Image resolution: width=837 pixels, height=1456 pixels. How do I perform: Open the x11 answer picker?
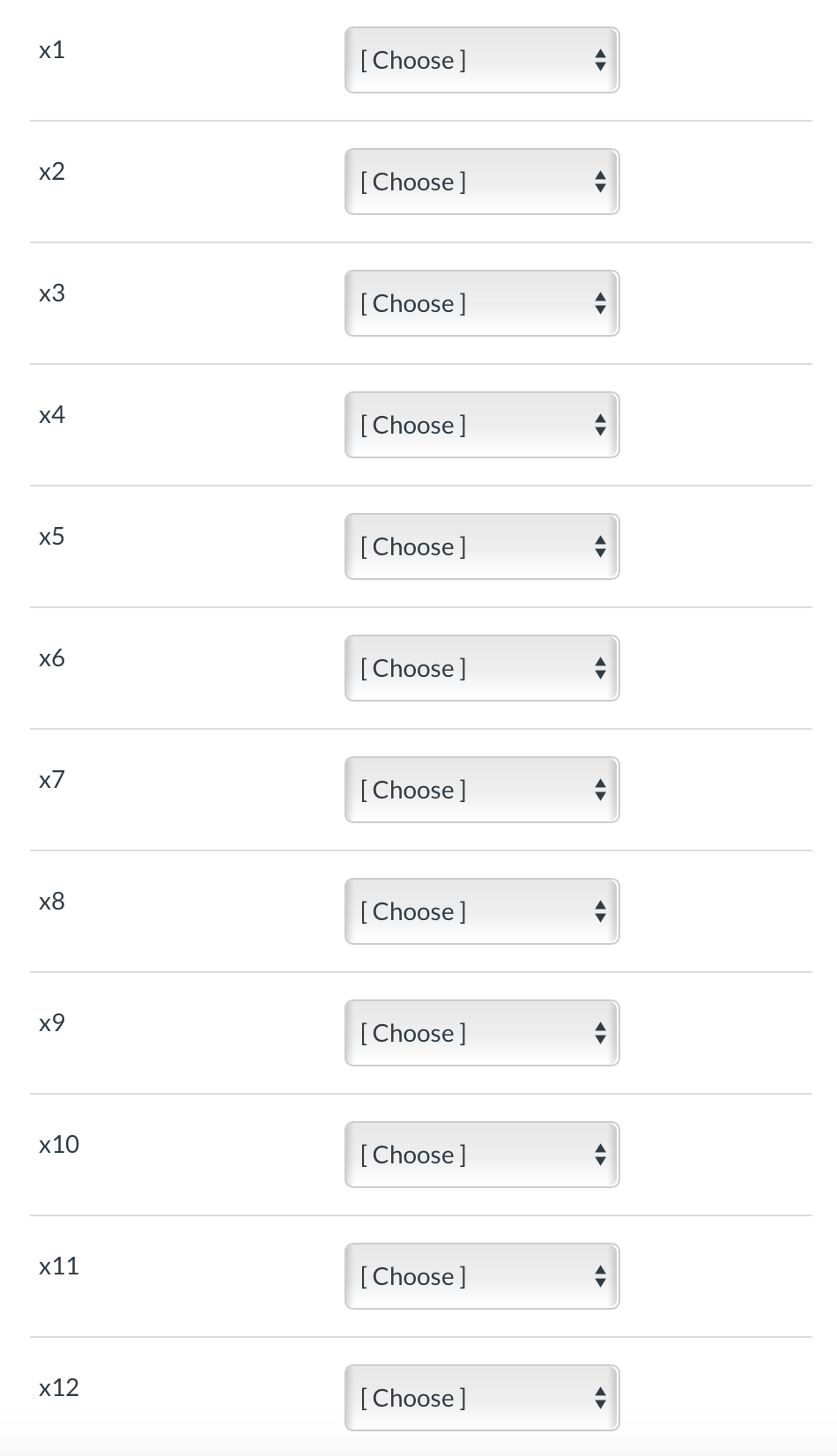[x=481, y=1276]
